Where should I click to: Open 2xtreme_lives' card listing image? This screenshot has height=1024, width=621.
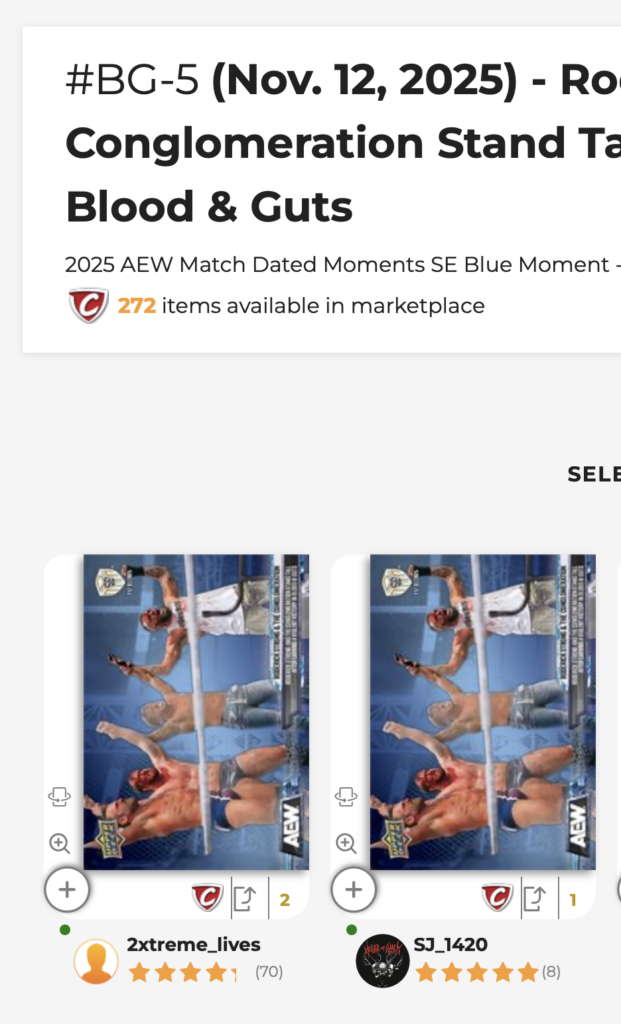click(196, 711)
